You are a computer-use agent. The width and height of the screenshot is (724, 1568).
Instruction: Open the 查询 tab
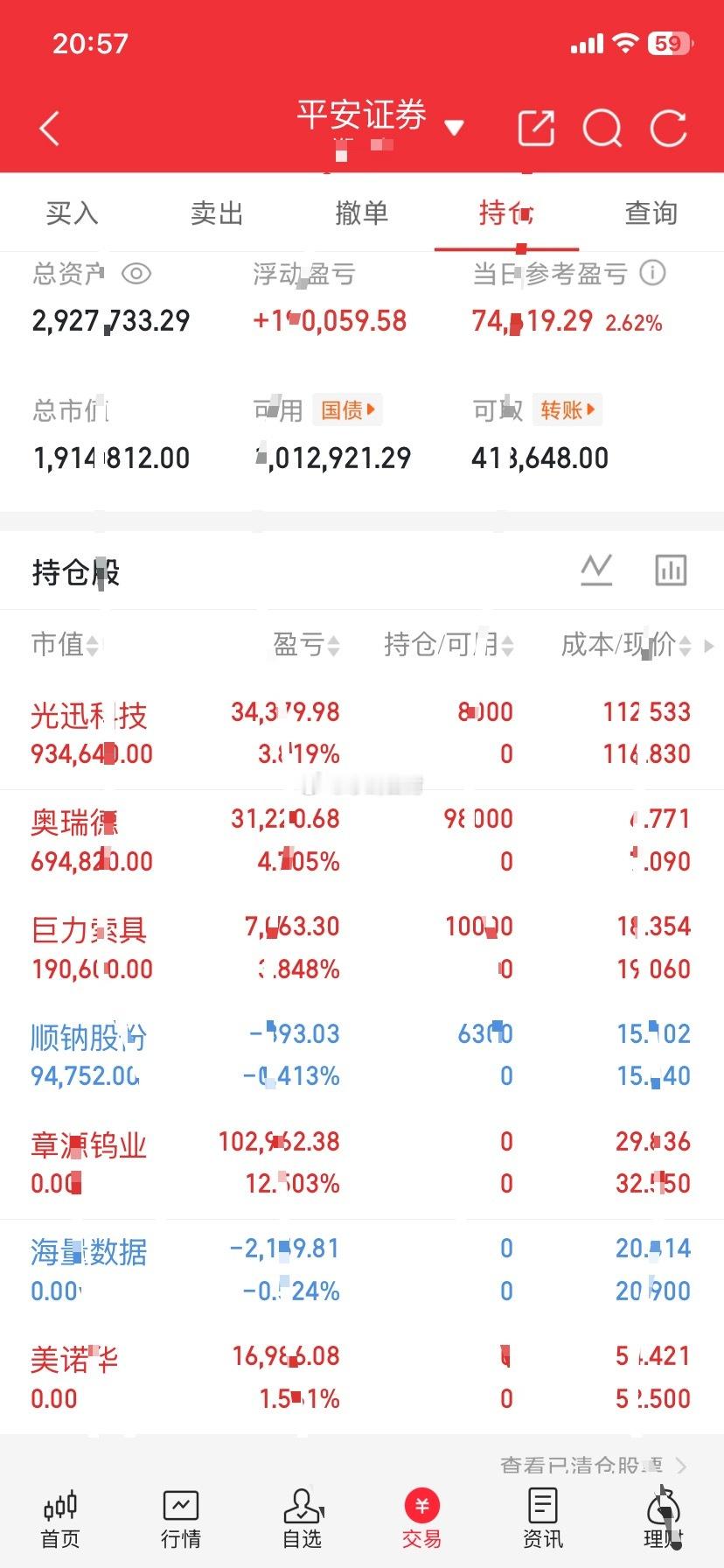[x=651, y=213]
